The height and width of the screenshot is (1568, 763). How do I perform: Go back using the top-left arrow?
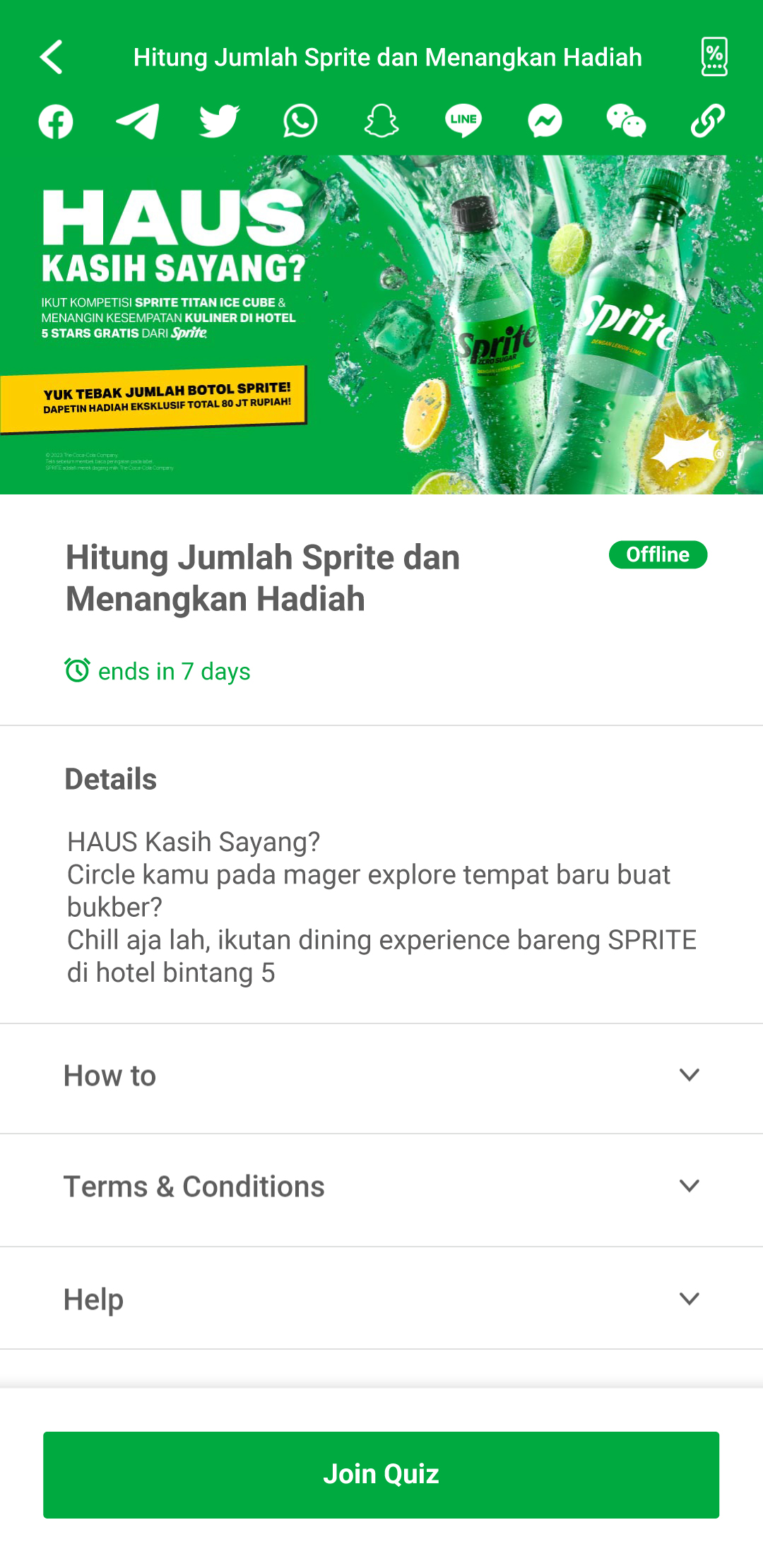point(51,57)
